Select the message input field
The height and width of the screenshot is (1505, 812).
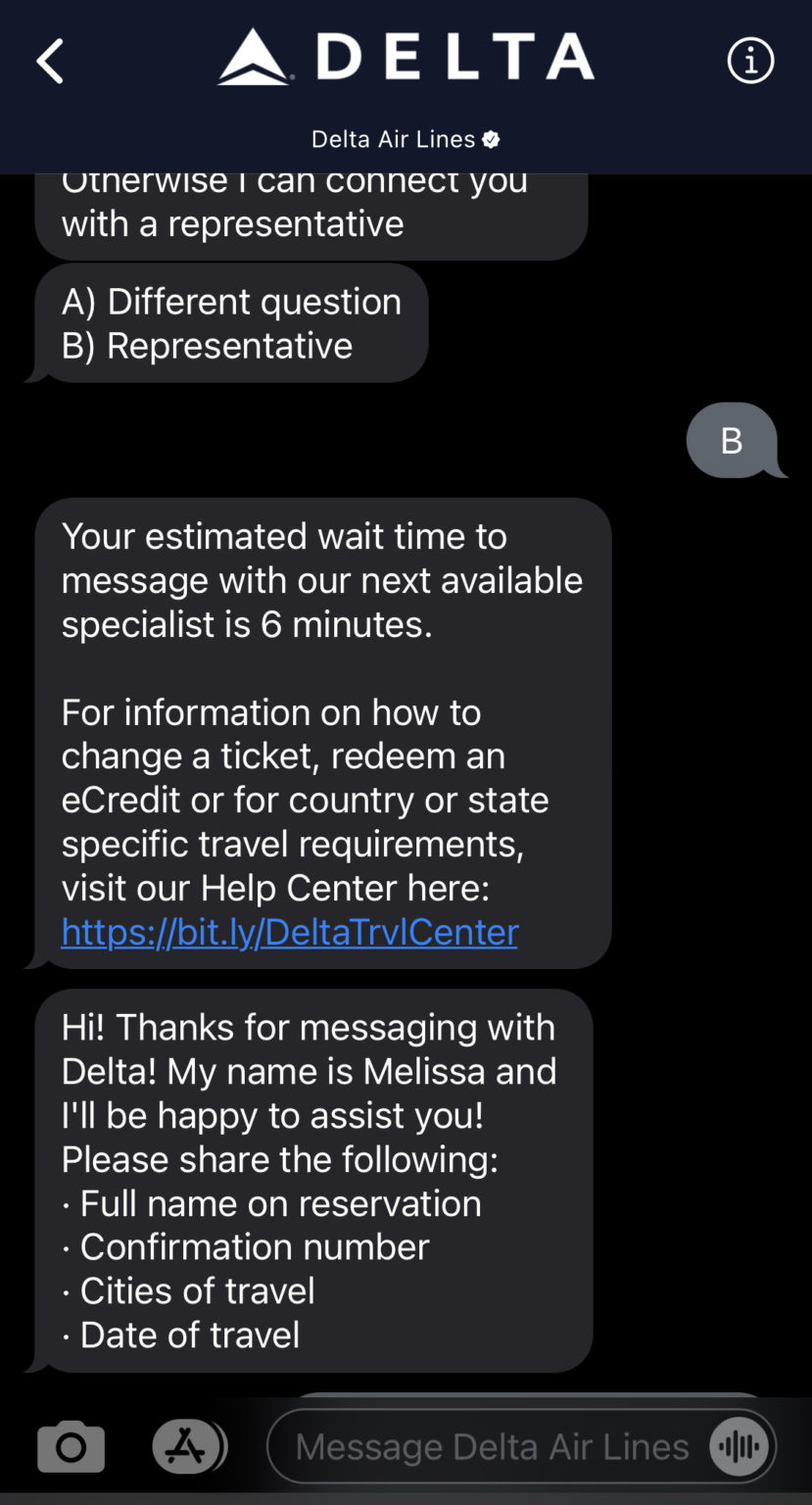click(490, 1445)
